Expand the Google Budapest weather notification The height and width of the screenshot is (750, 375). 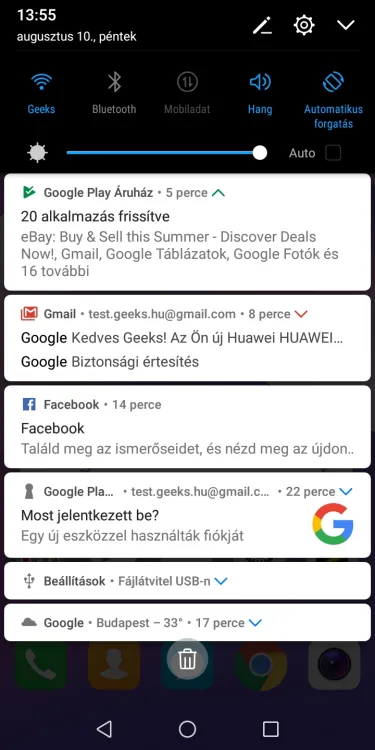[x=255, y=623]
